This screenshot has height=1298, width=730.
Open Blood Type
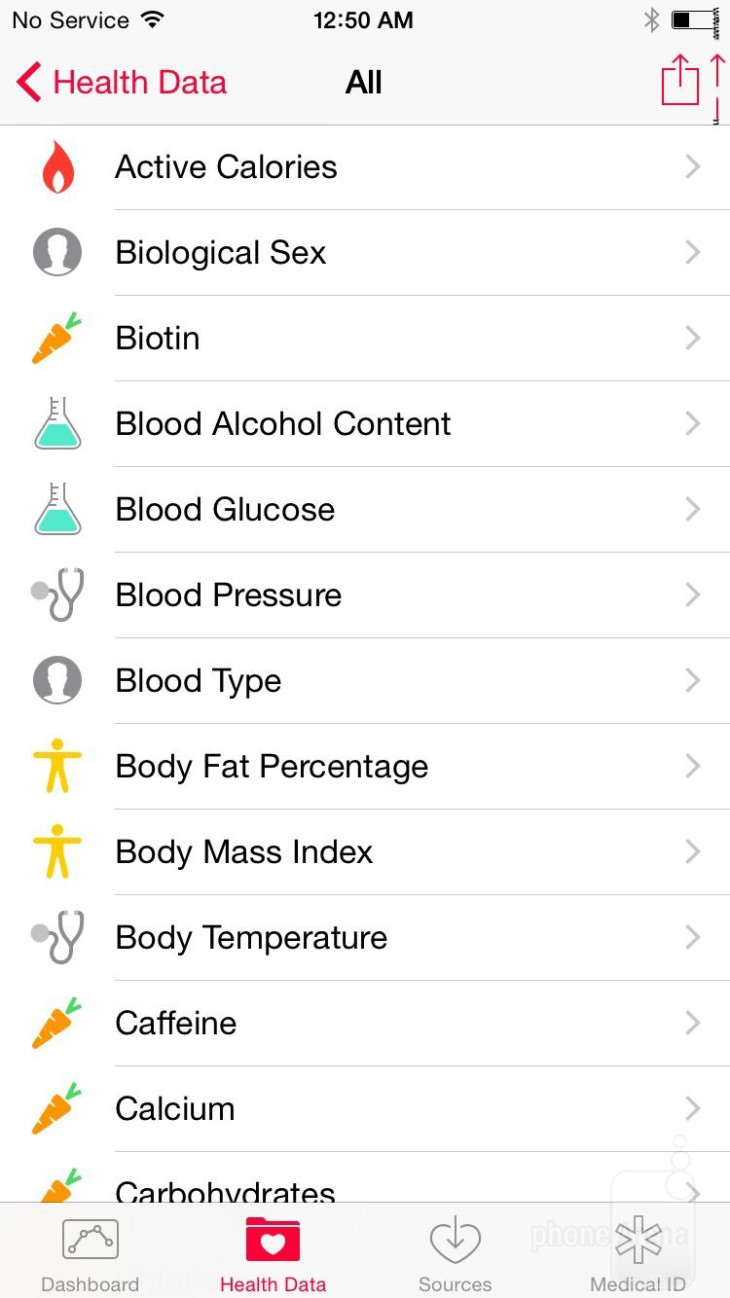point(365,681)
